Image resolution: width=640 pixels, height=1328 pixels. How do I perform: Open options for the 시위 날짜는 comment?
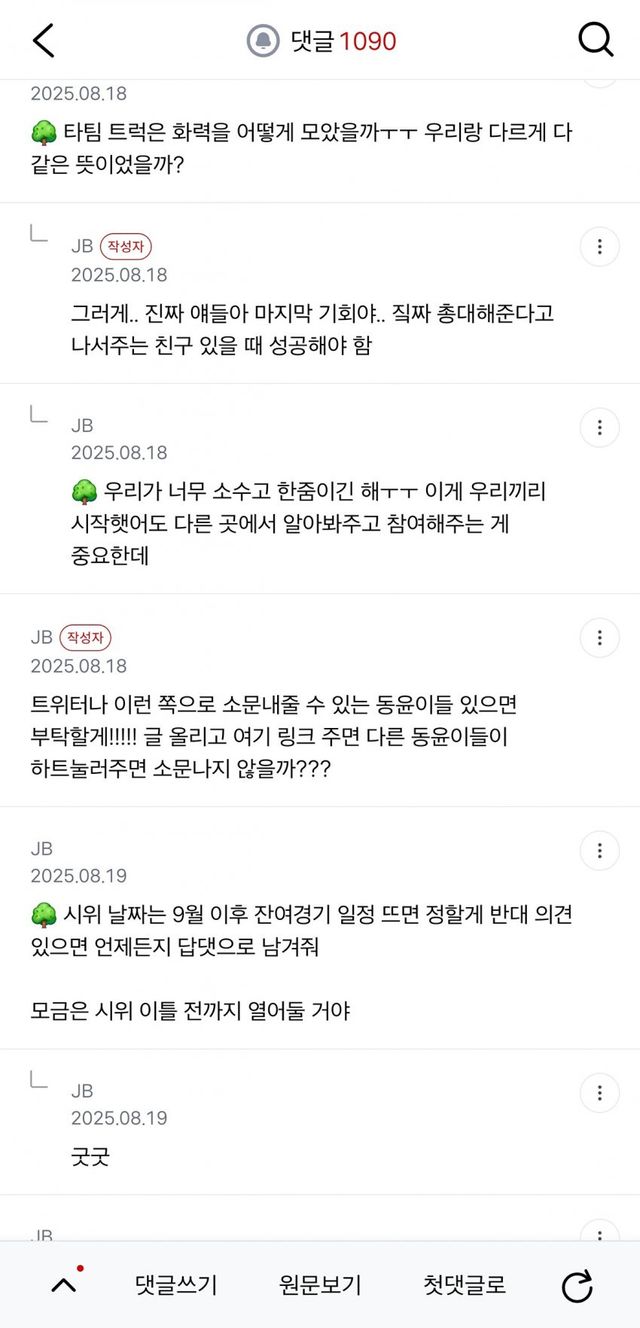tap(600, 850)
